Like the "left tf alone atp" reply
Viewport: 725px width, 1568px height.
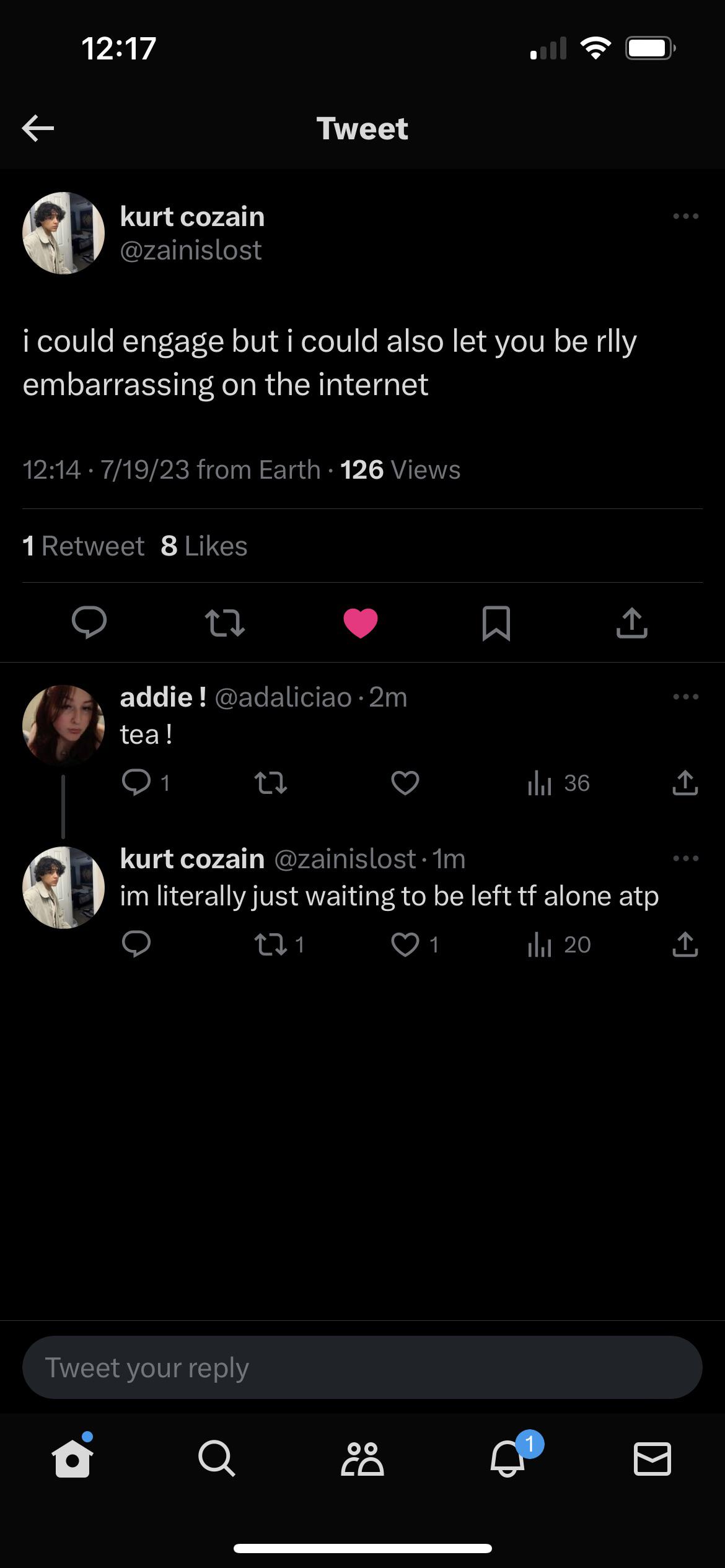[x=405, y=945]
